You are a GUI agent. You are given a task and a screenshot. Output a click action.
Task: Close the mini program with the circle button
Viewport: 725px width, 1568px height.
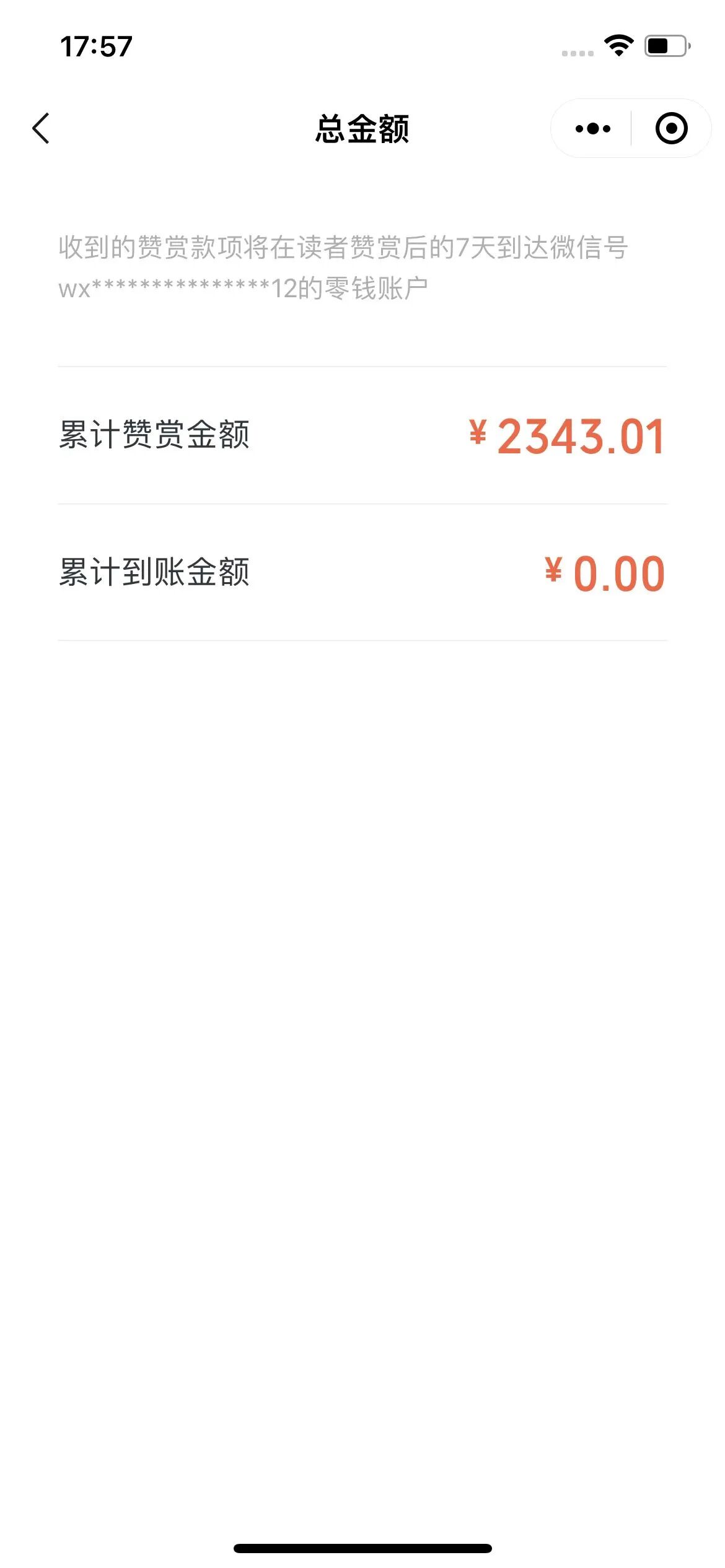tap(671, 128)
